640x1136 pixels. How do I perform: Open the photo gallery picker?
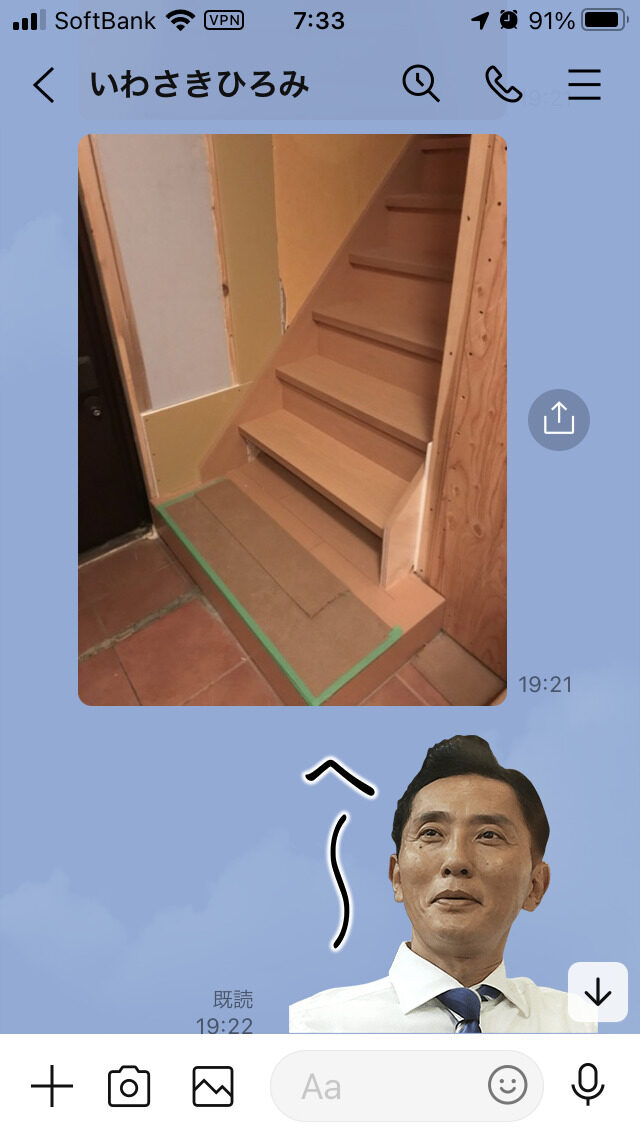pos(213,1086)
